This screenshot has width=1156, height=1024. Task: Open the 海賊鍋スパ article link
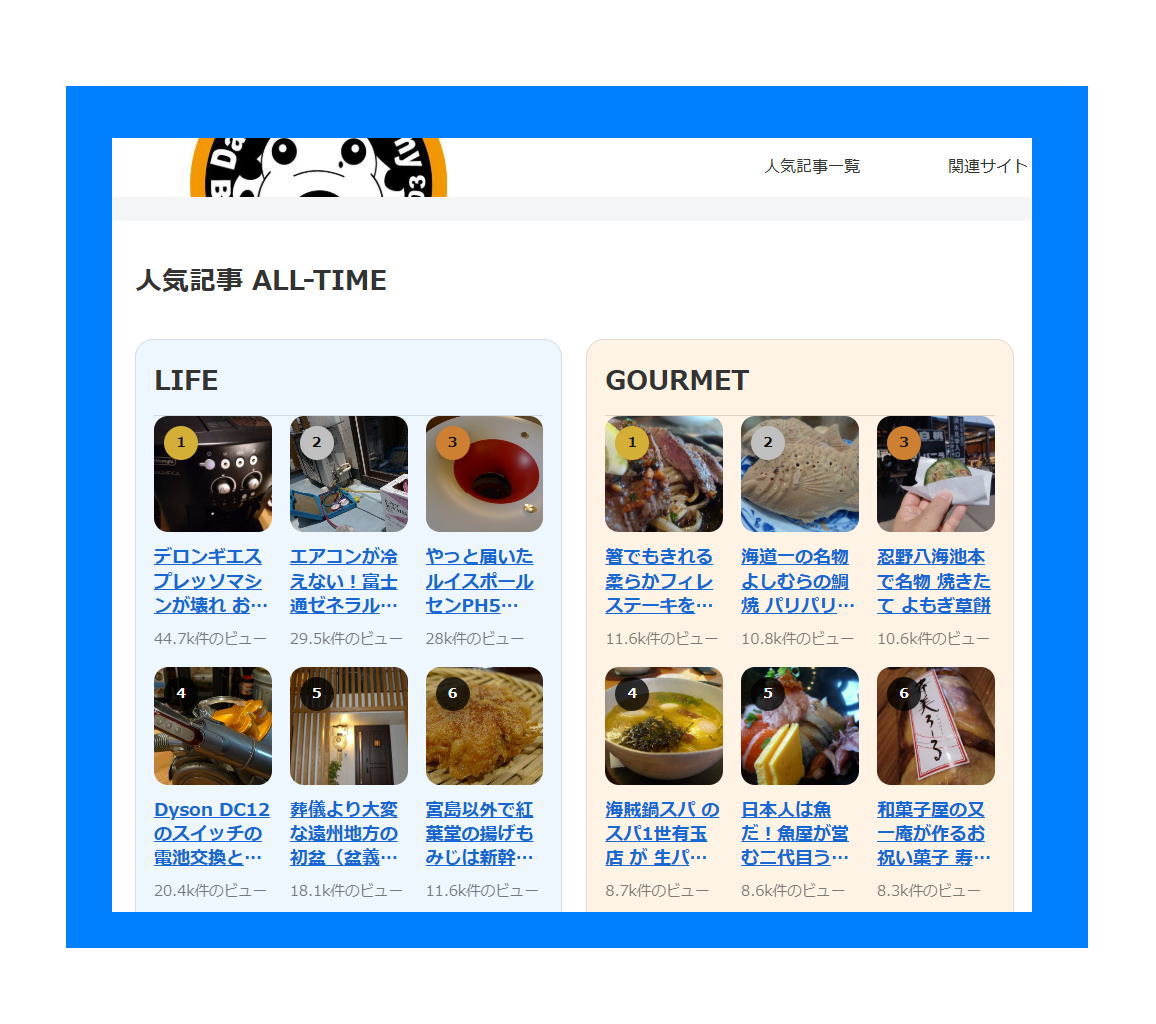662,834
